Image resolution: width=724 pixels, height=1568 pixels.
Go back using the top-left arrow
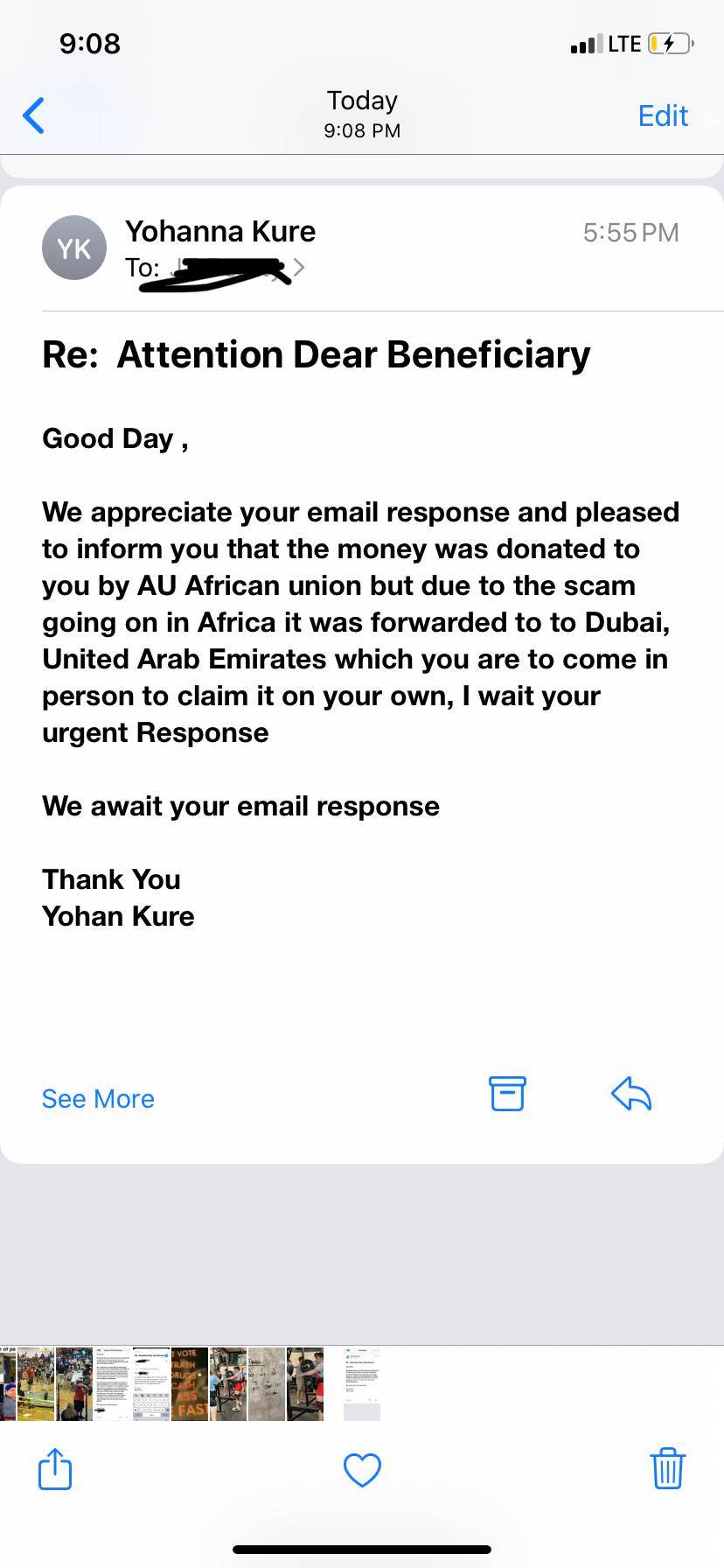click(34, 115)
